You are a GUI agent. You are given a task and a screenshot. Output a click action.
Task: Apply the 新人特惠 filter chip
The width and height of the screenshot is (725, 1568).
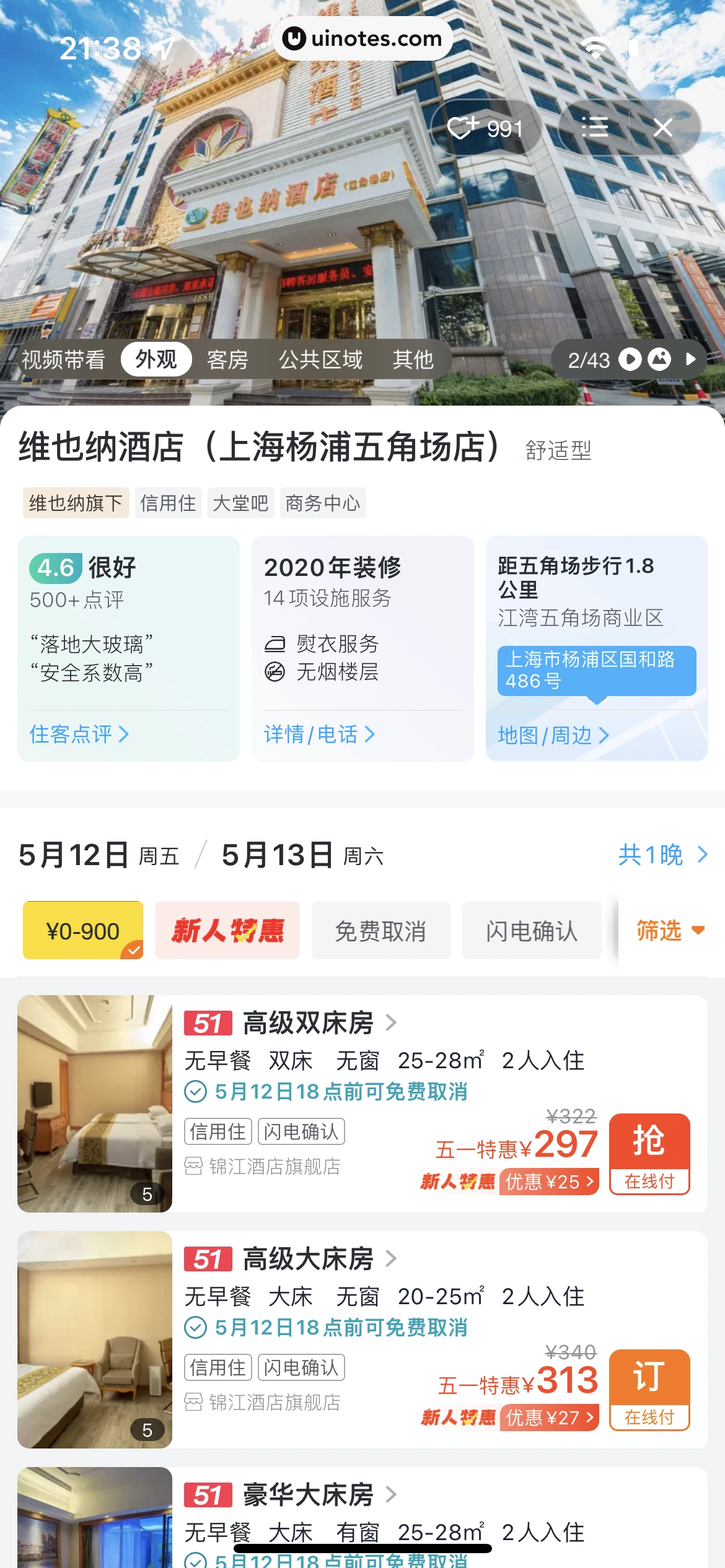227,930
